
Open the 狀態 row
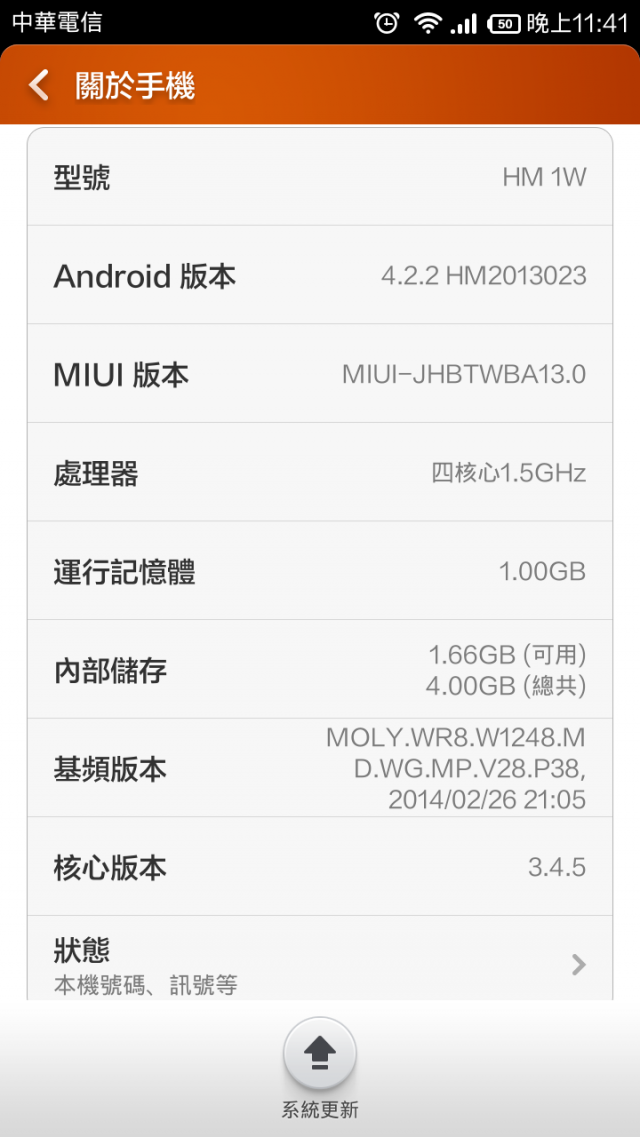pos(320,963)
